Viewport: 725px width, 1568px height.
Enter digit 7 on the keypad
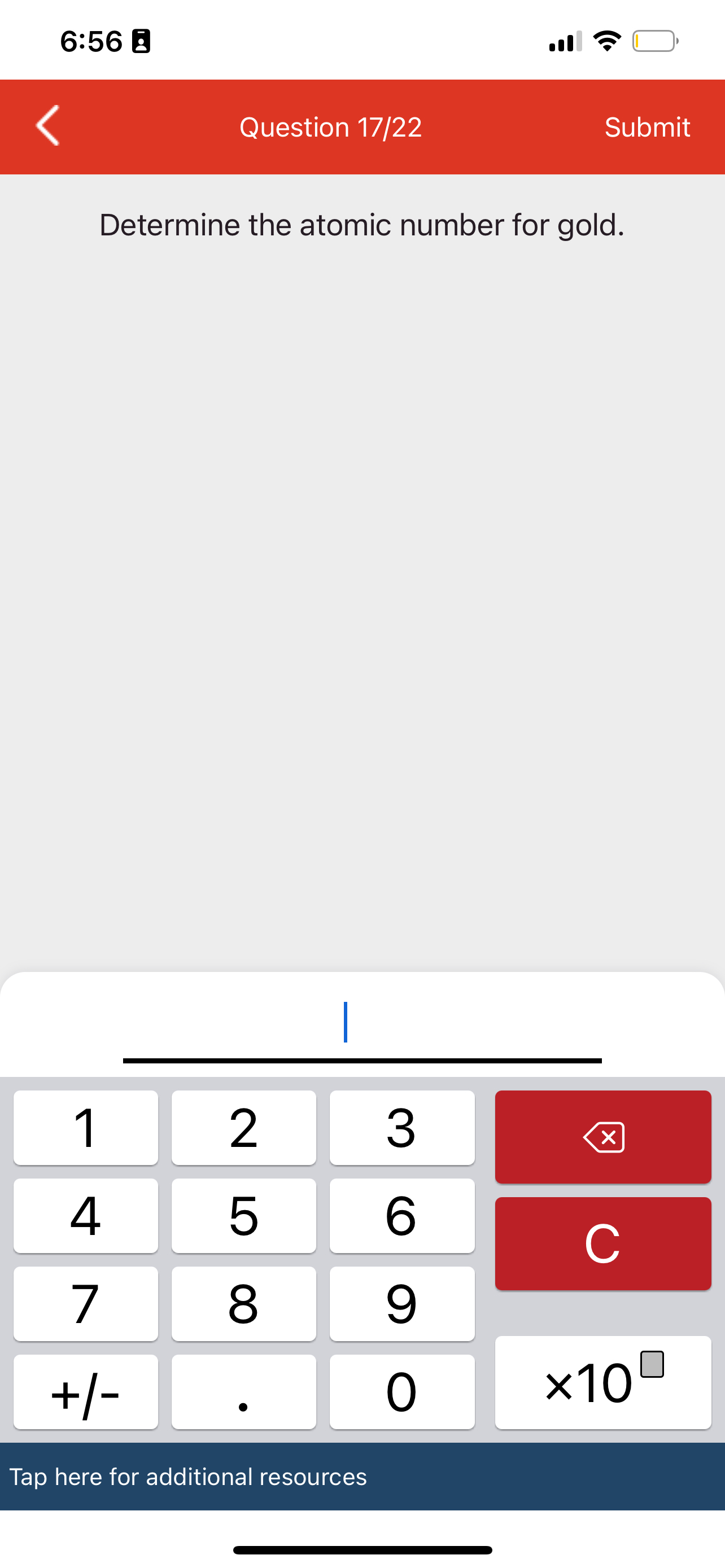pyautogui.click(x=86, y=1303)
